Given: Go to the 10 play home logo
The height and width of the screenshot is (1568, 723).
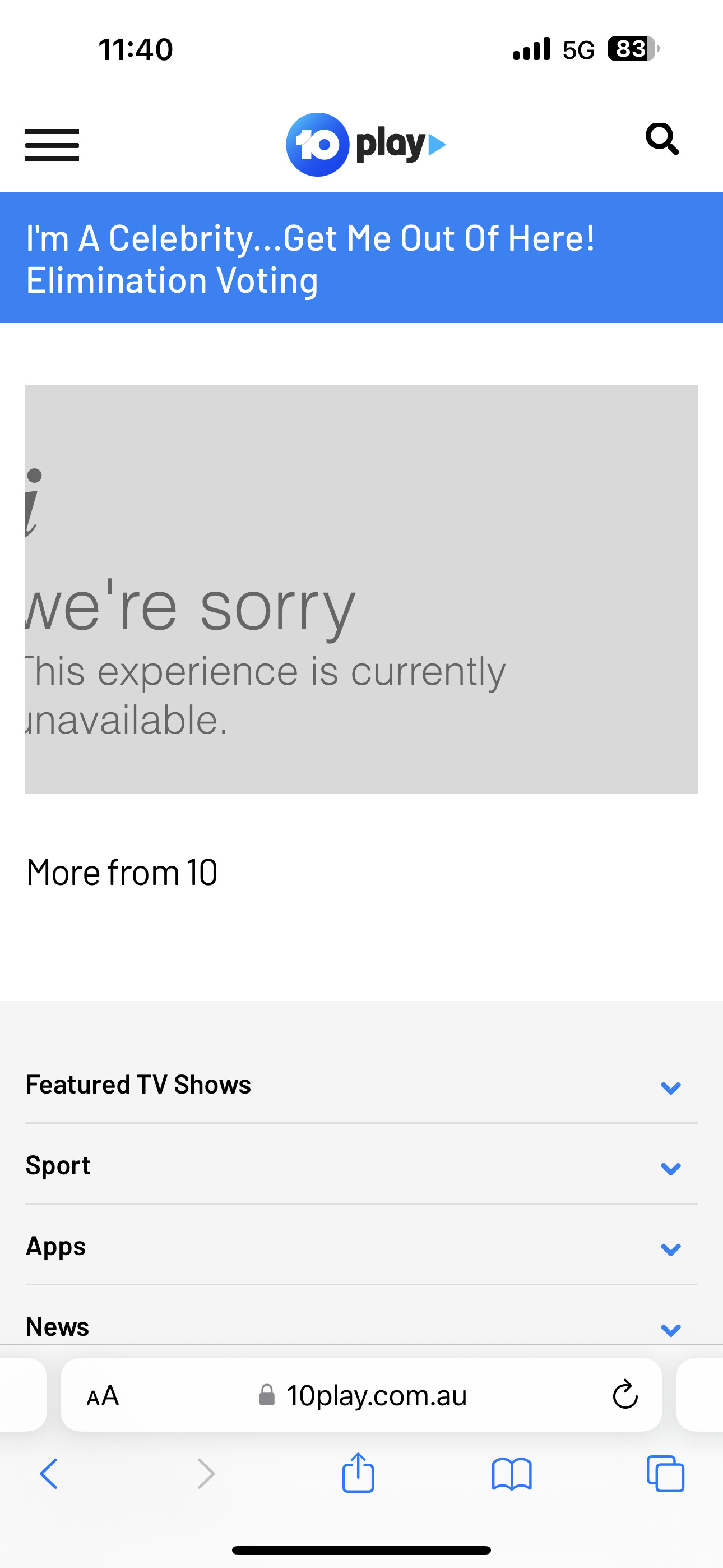Looking at the screenshot, I should click(x=366, y=145).
